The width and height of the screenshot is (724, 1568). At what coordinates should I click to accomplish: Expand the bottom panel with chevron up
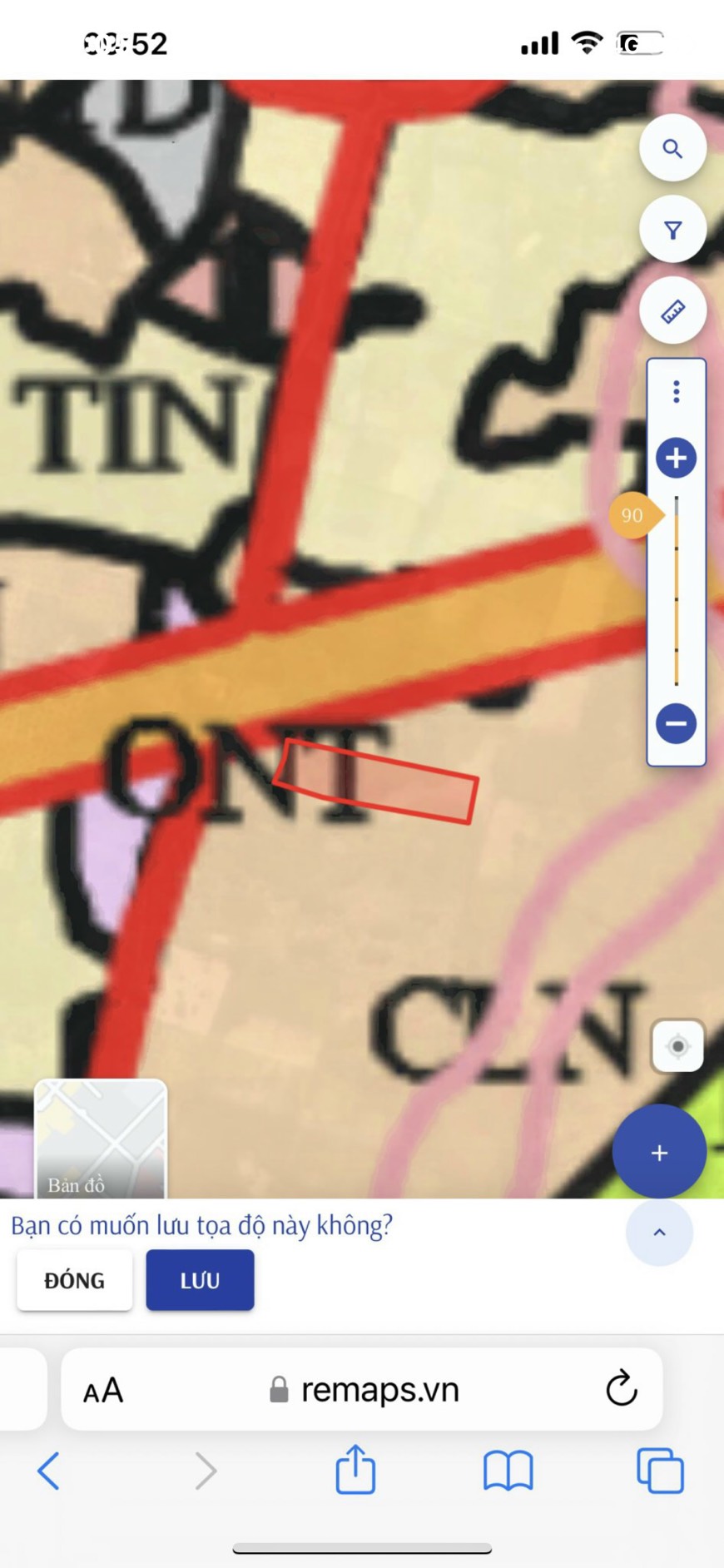[659, 1233]
